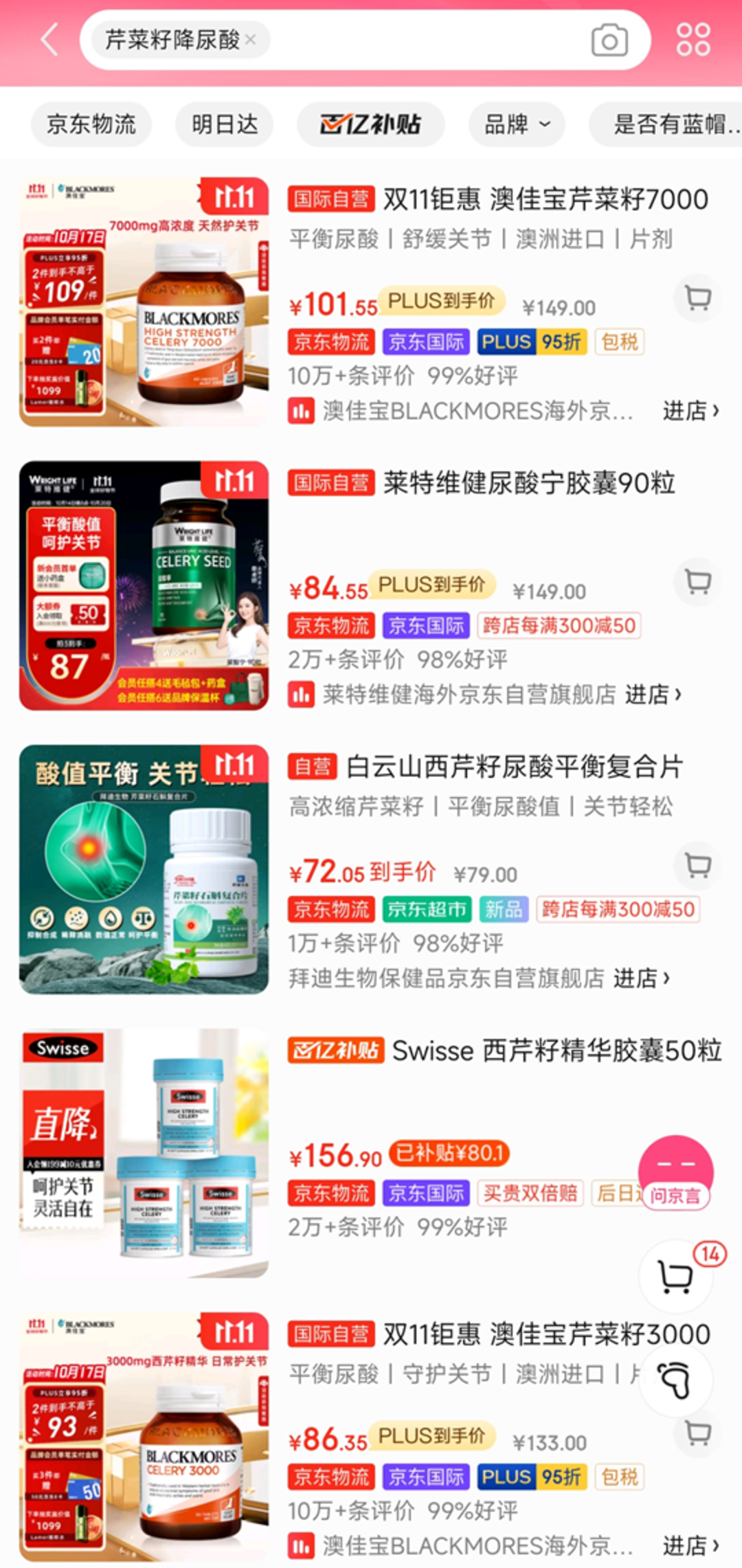Go back with the arrow

[x=49, y=39]
